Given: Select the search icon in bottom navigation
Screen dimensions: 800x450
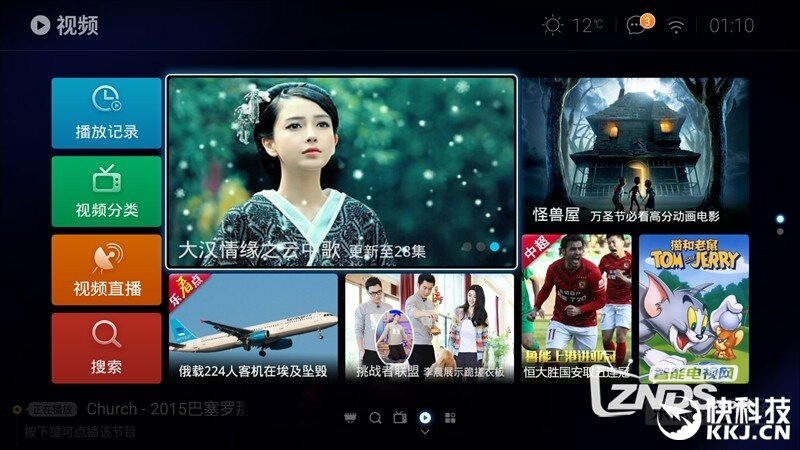Looking at the screenshot, I should point(375,418).
